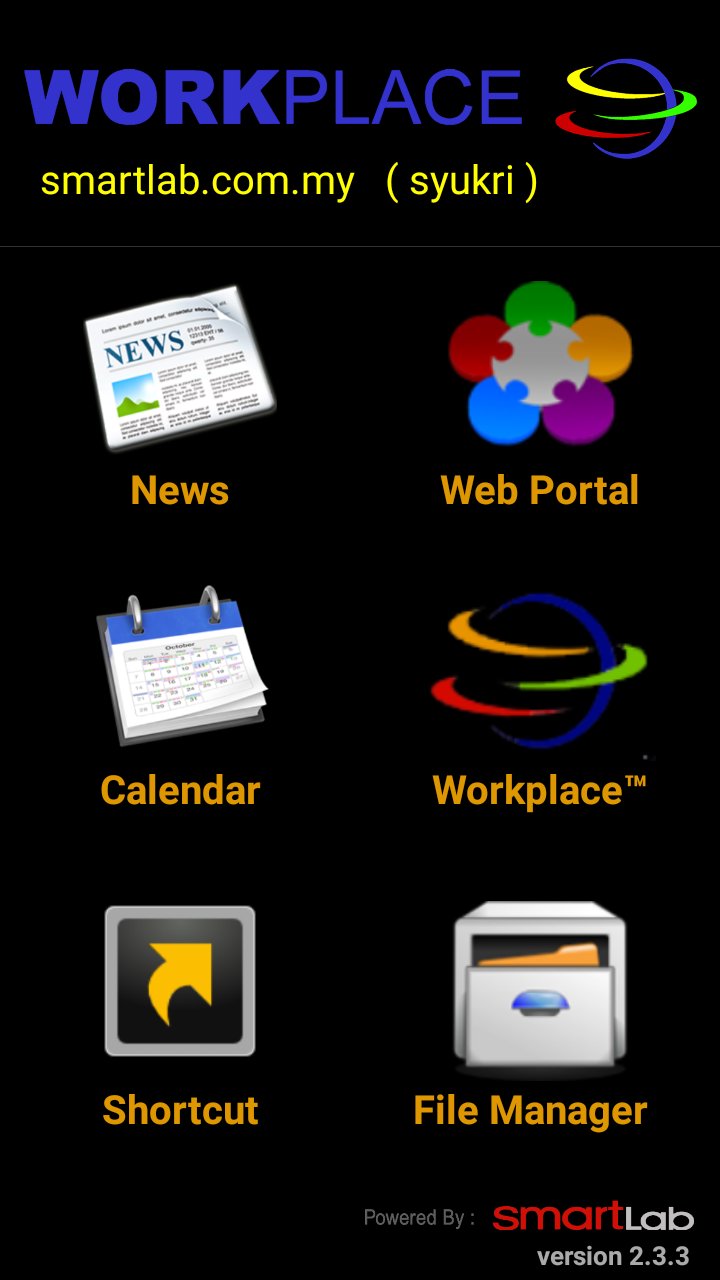Image resolution: width=720 pixels, height=1280 pixels.
Task: Click the Calendar label text
Action: click(180, 790)
